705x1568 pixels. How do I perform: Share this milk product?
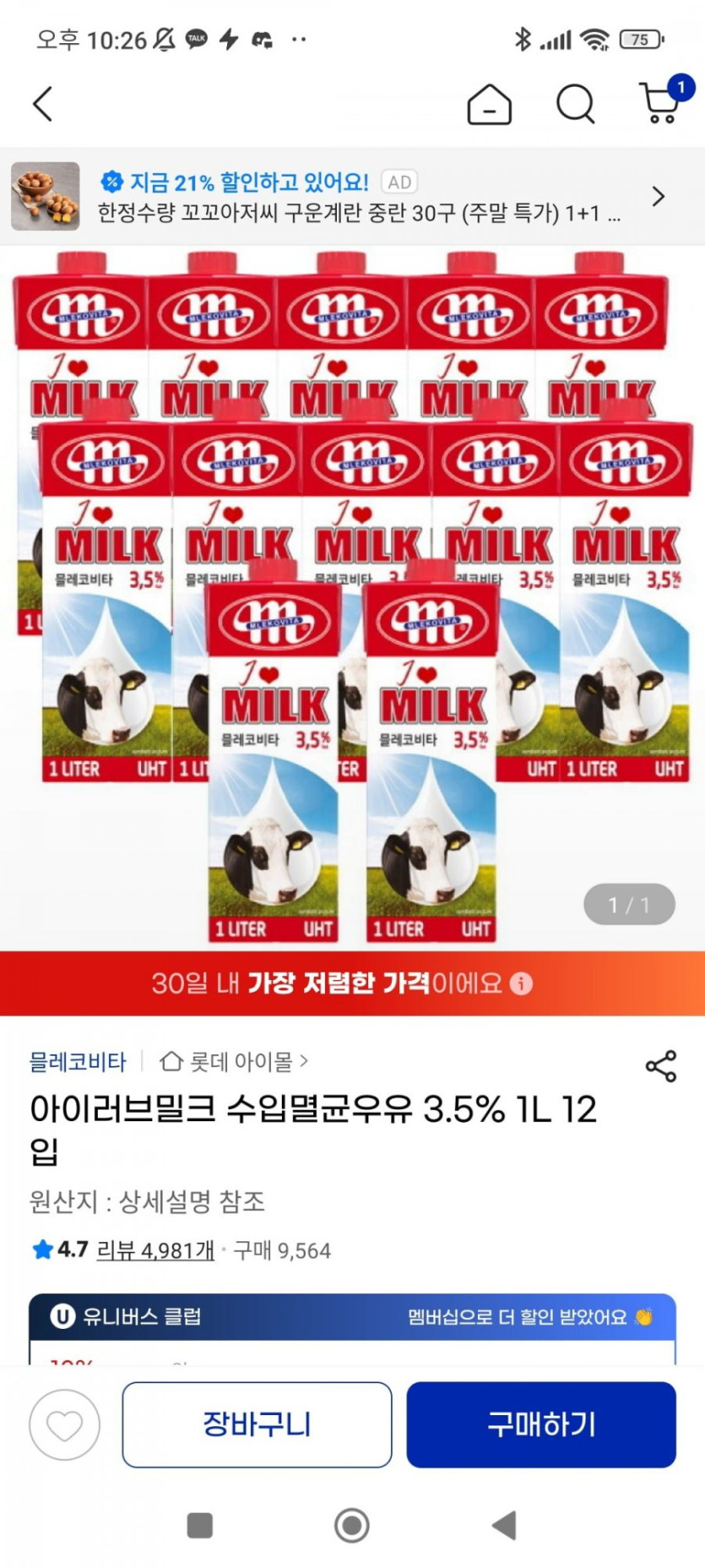tap(660, 1066)
